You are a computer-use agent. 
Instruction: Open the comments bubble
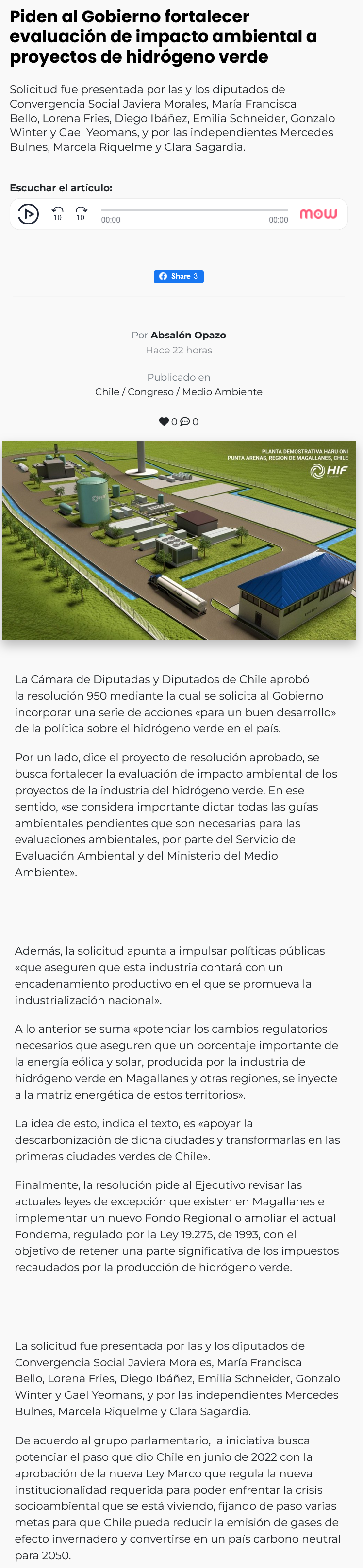click(185, 422)
